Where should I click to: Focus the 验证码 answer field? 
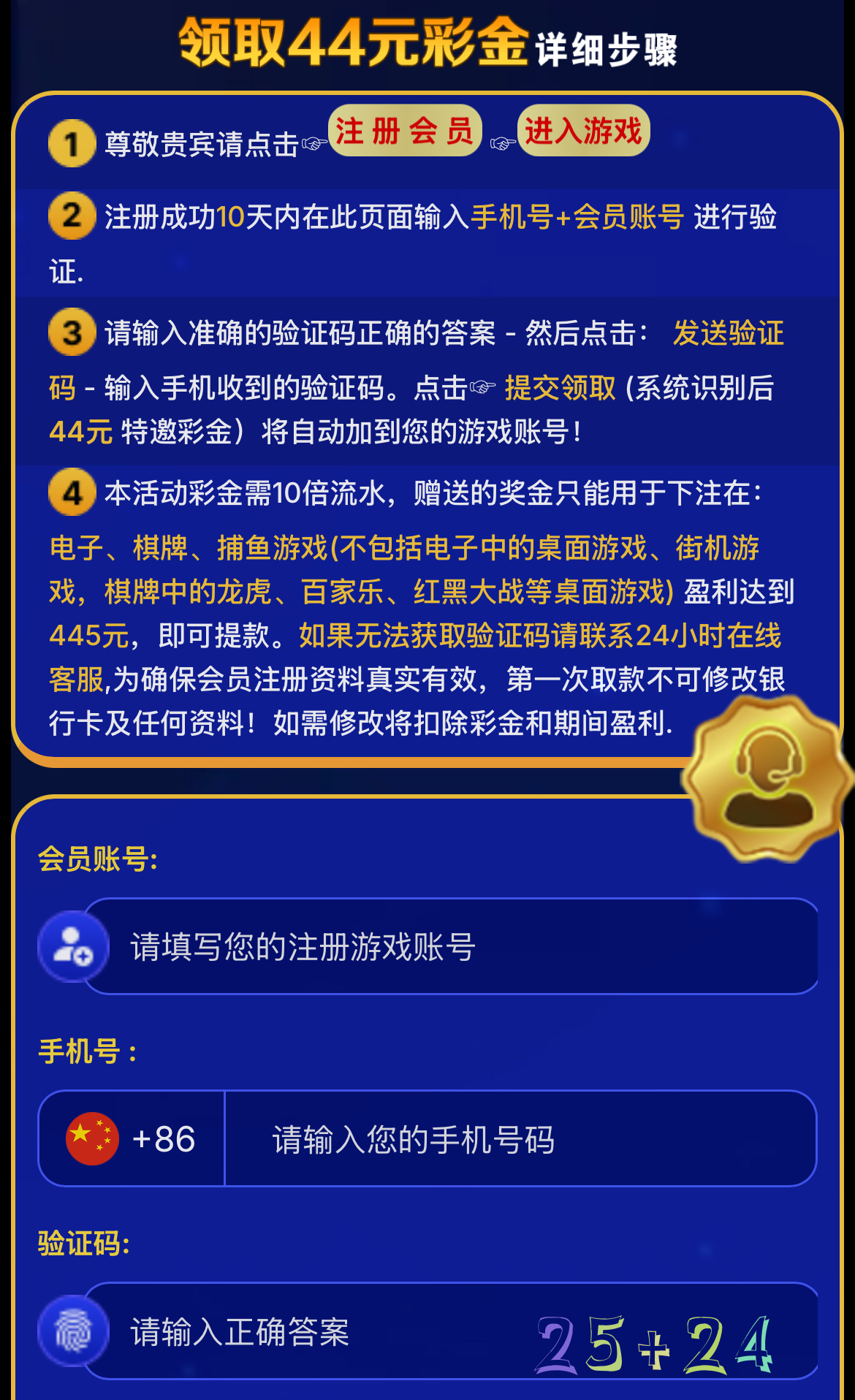(x=307, y=1331)
